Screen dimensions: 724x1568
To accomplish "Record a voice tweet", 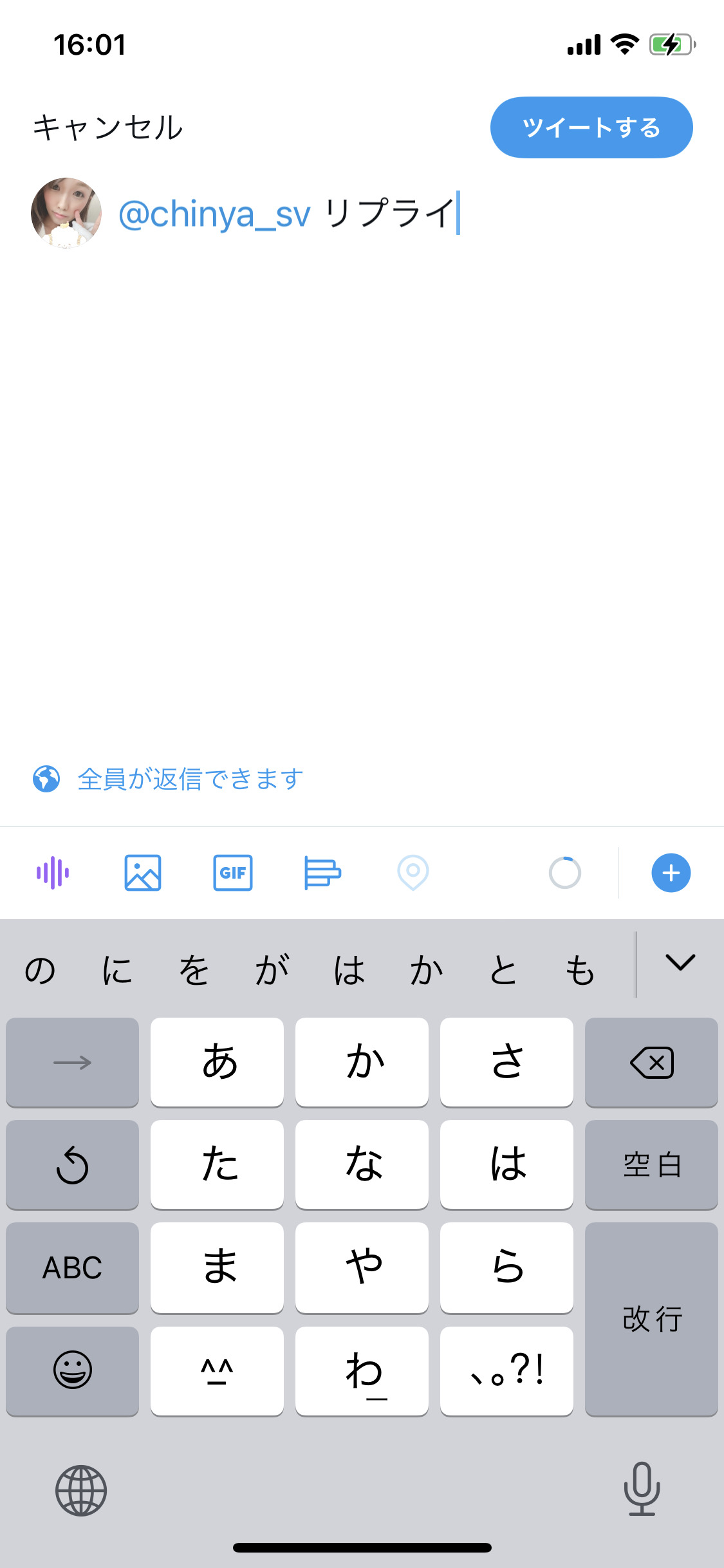I will (x=53, y=873).
